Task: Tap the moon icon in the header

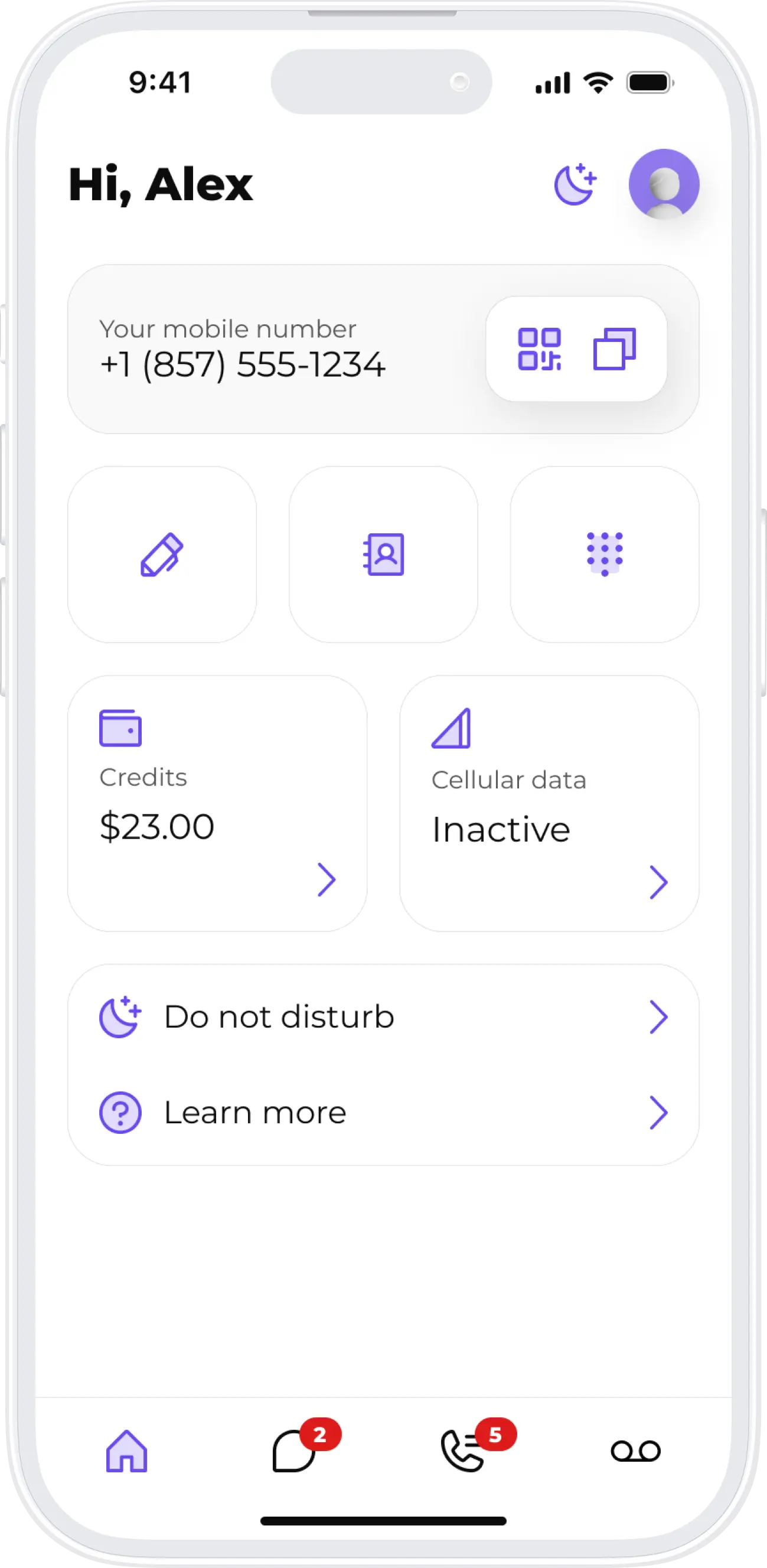Action: pyautogui.click(x=575, y=184)
